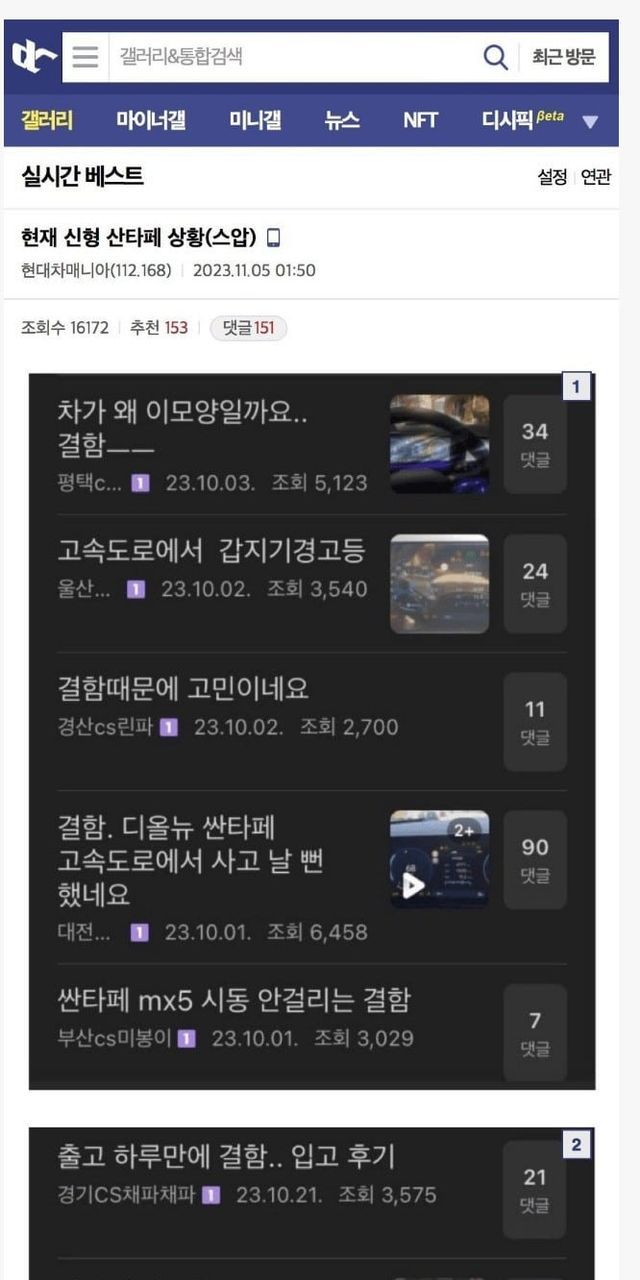The height and width of the screenshot is (1280, 640).
Task: Tap the gallery search input field
Action: (290, 57)
